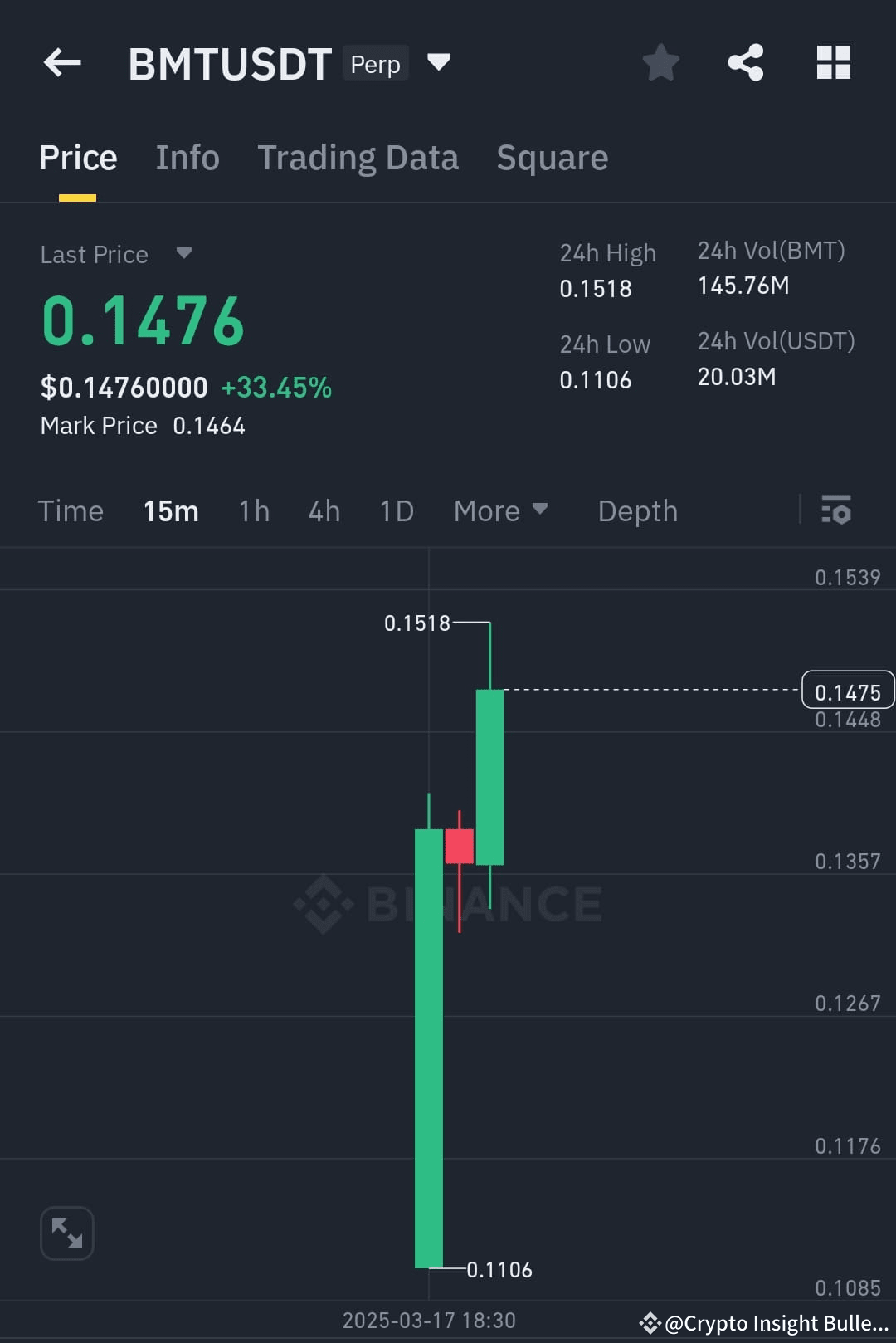Switch chart to 4h timeframe

click(324, 510)
